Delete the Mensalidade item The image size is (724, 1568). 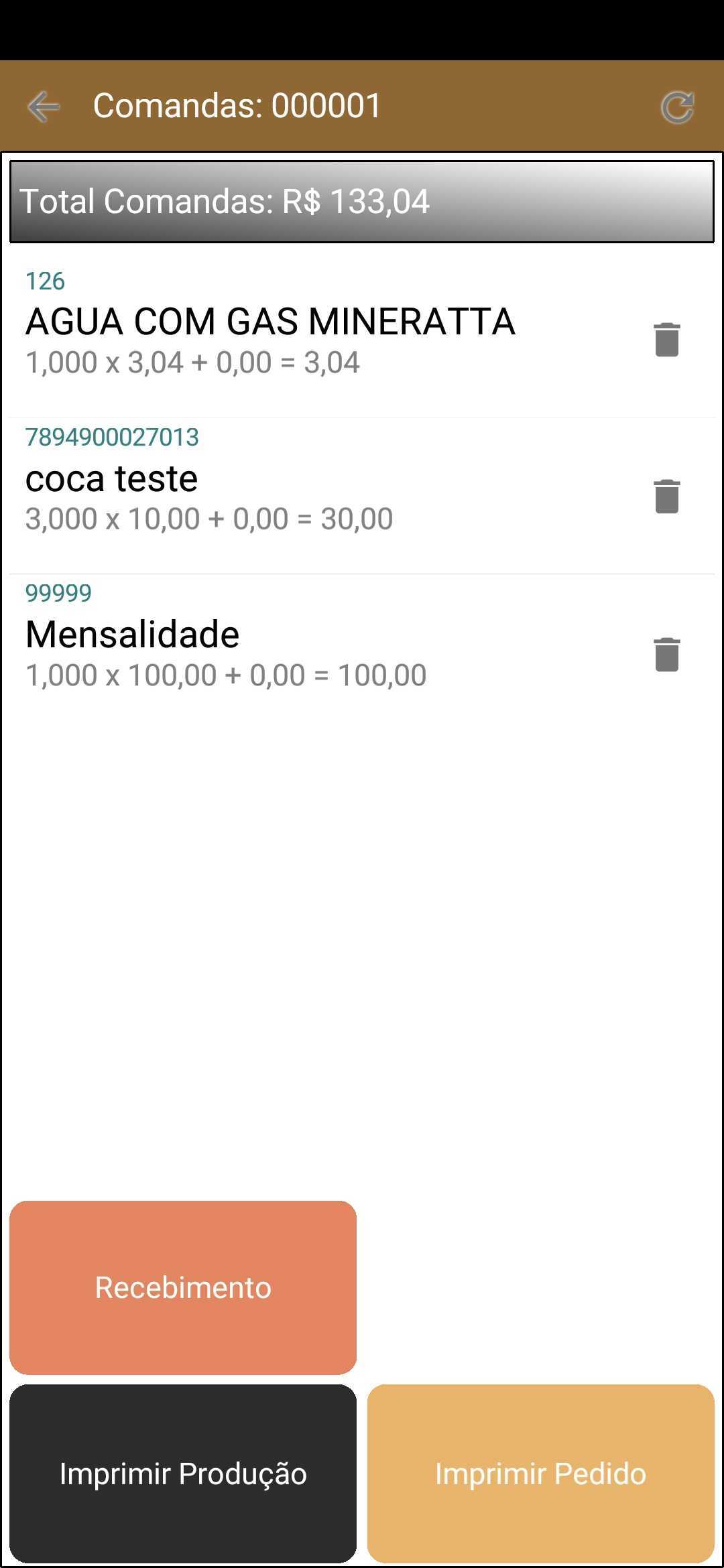[x=666, y=654]
